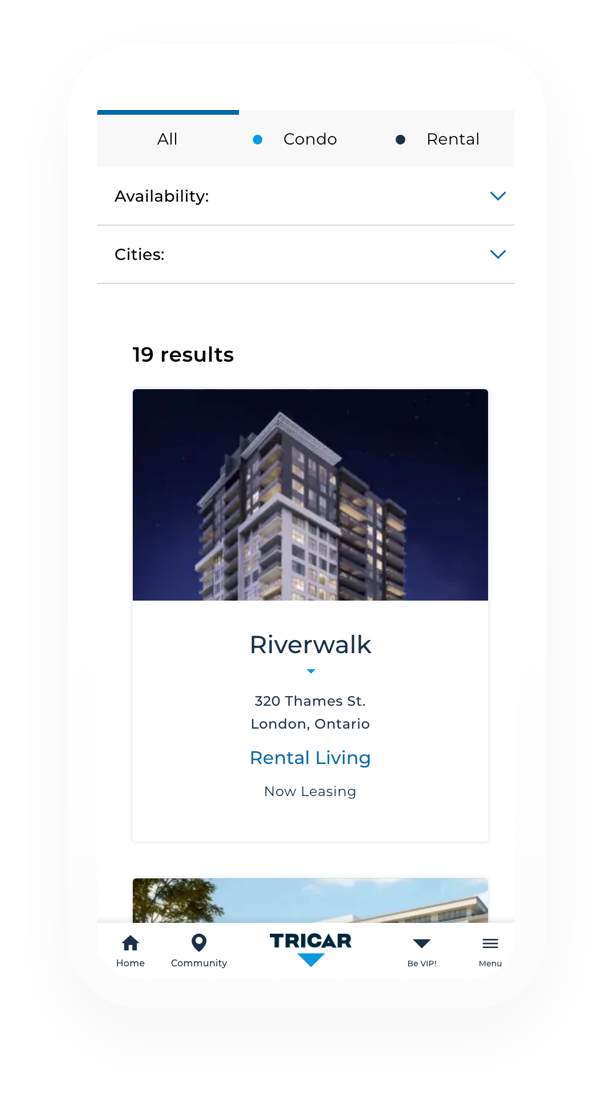614x1100 pixels.
Task: Expand the Cities dropdown
Action: [x=305, y=254]
